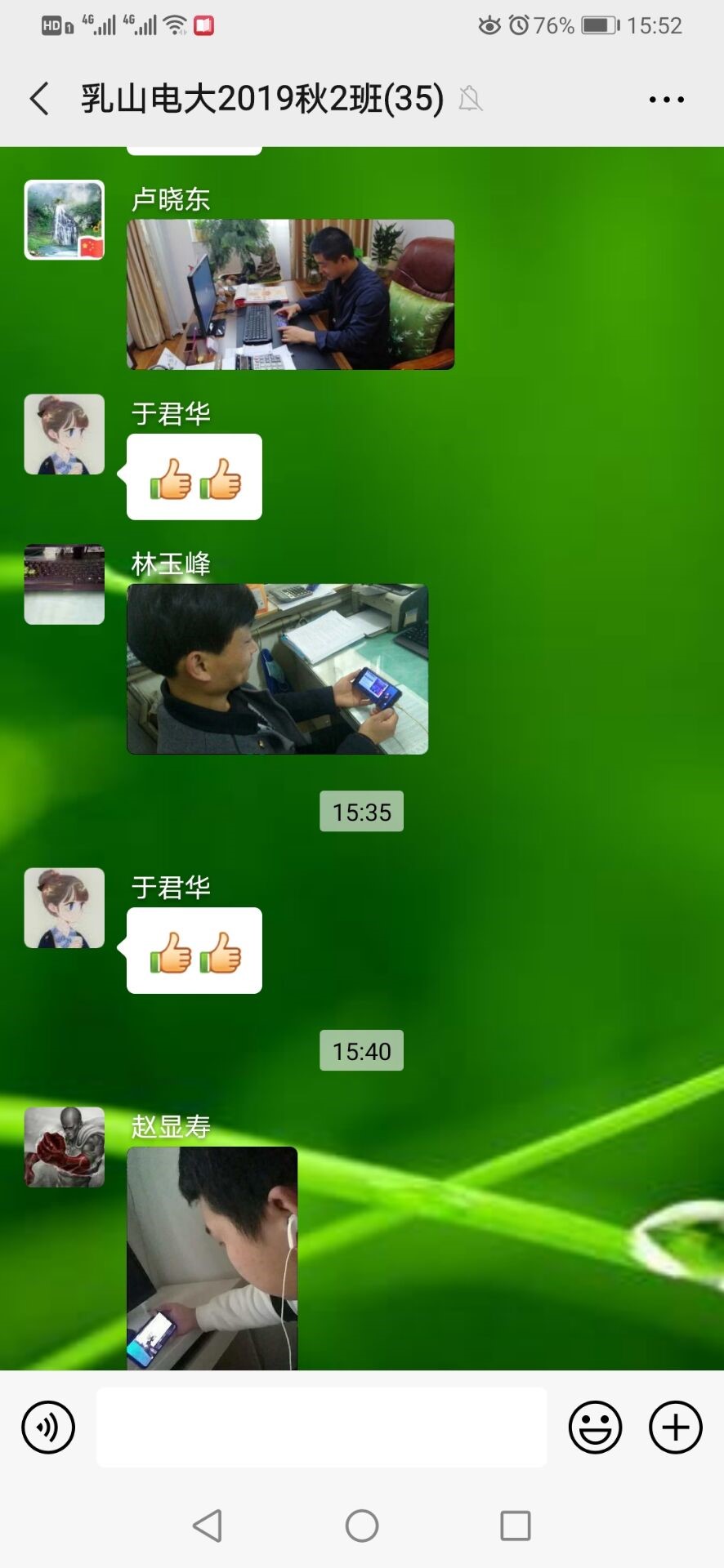The width and height of the screenshot is (724, 1568).
Task: Tap the system home button
Action: (362, 1525)
